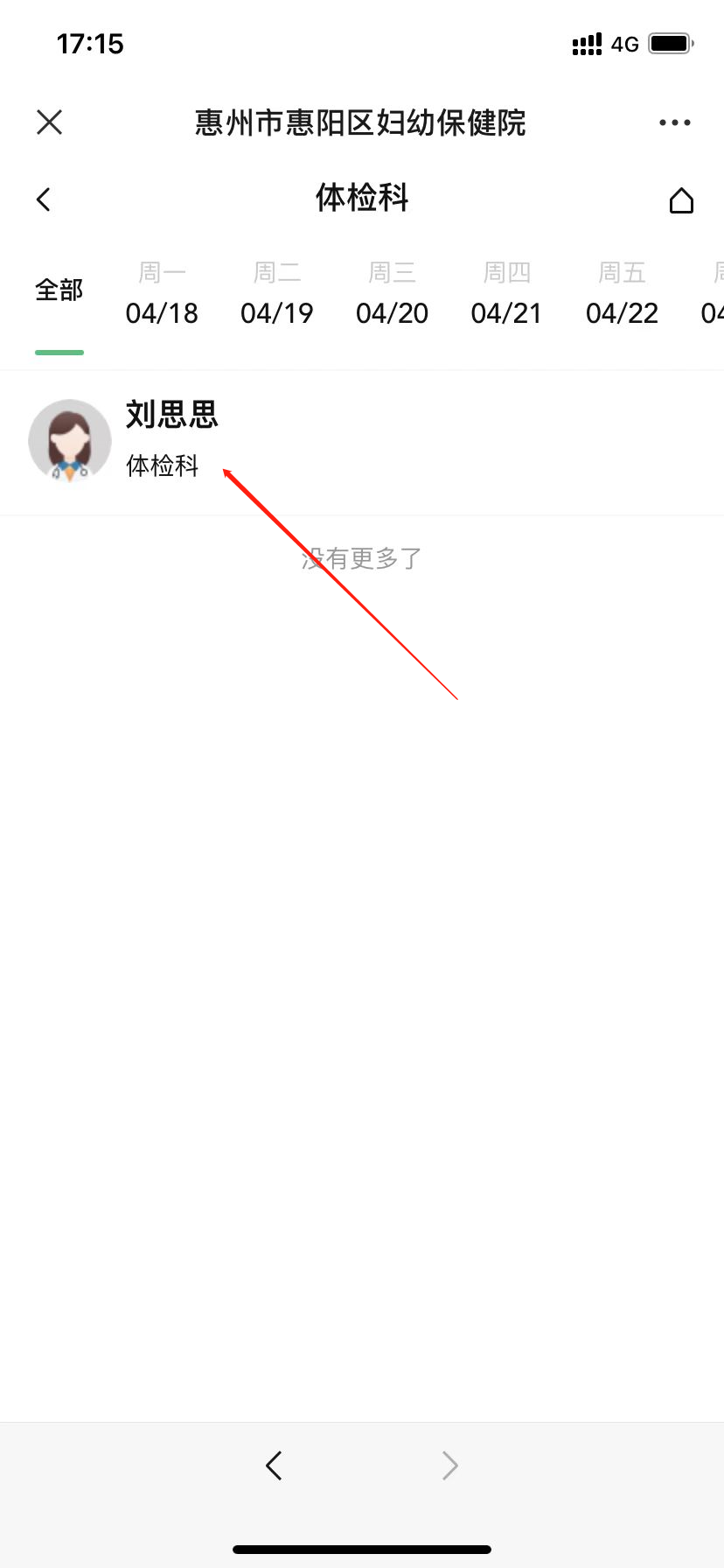Switch to 周五 04/22 date tab
The width and height of the screenshot is (724, 1568).
pos(622,294)
